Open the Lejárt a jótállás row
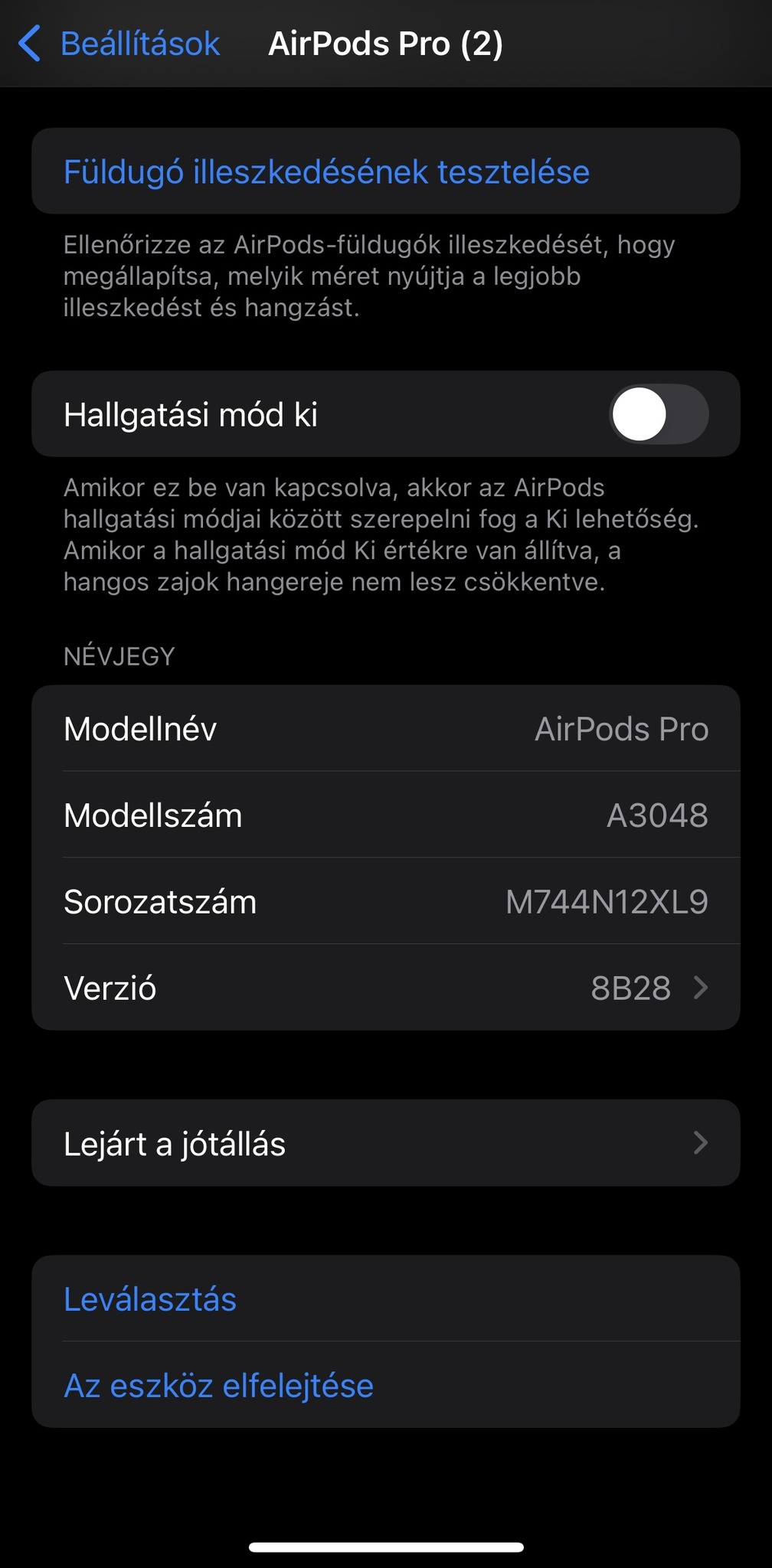Screen dimensions: 772x1568 tap(385, 1143)
